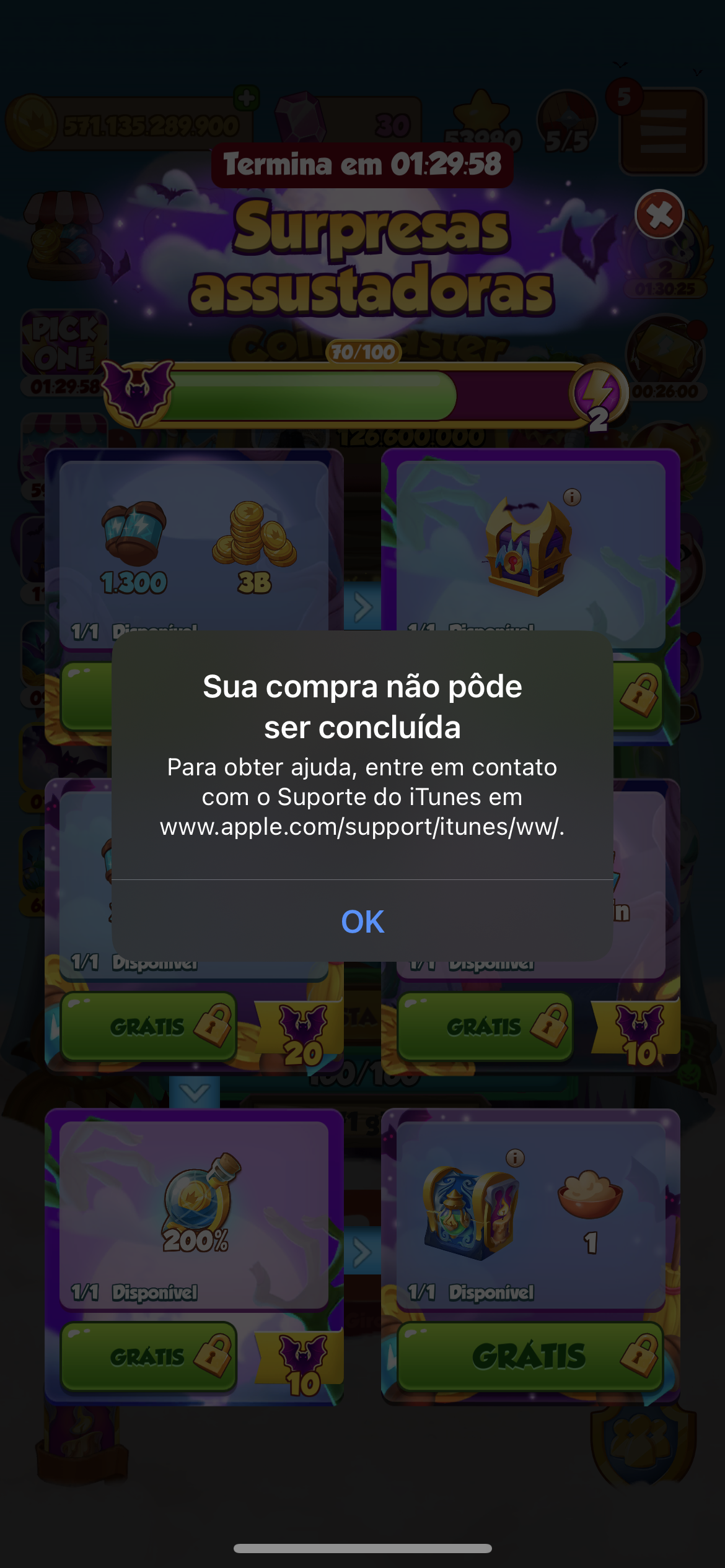This screenshot has width=725, height=1568.
Task: Dismiss the purchase error with OK
Action: [362, 921]
